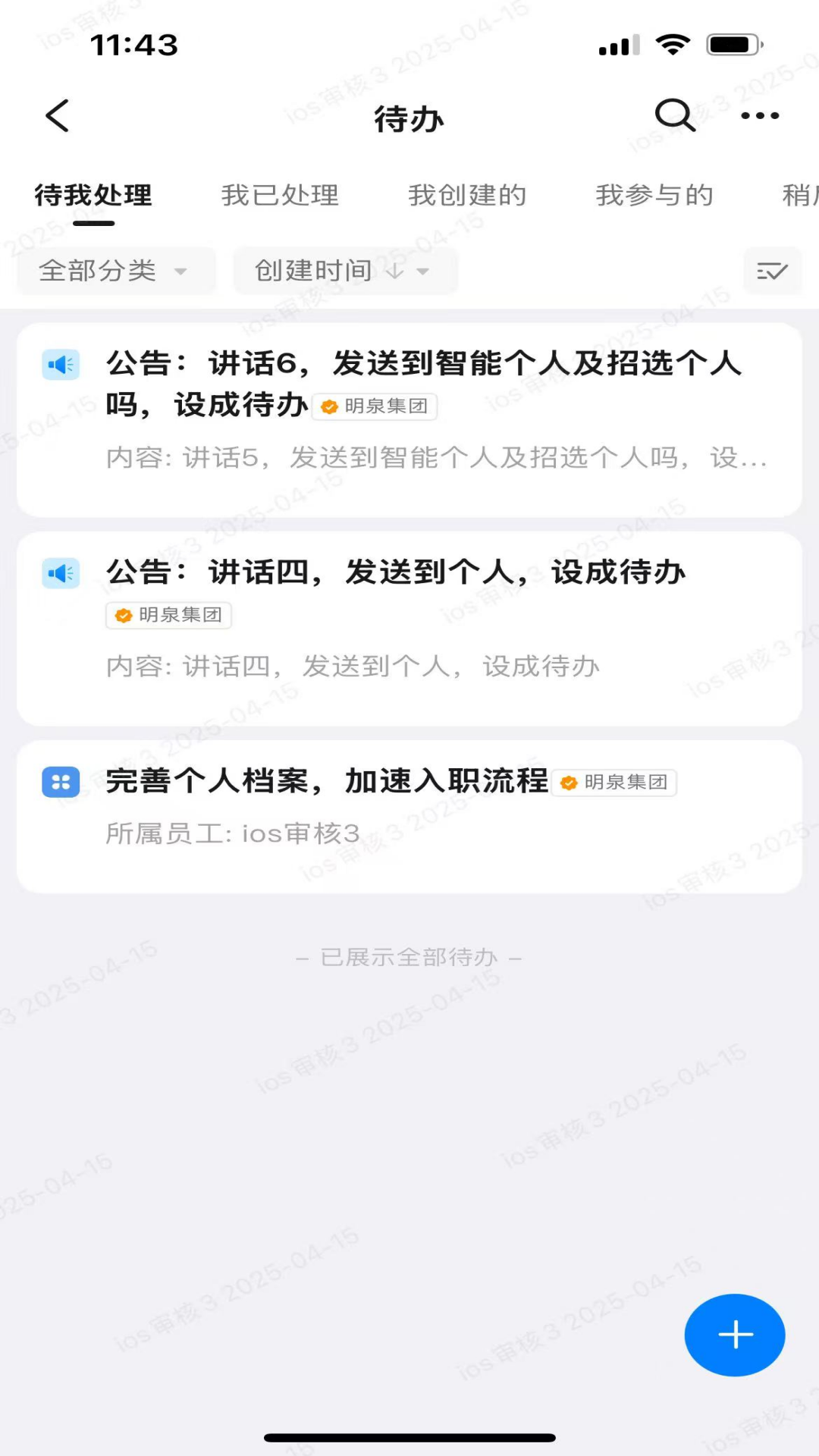Open the 创建时间 sort dropdown
This screenshot has width=819, height=1456.
344,271
